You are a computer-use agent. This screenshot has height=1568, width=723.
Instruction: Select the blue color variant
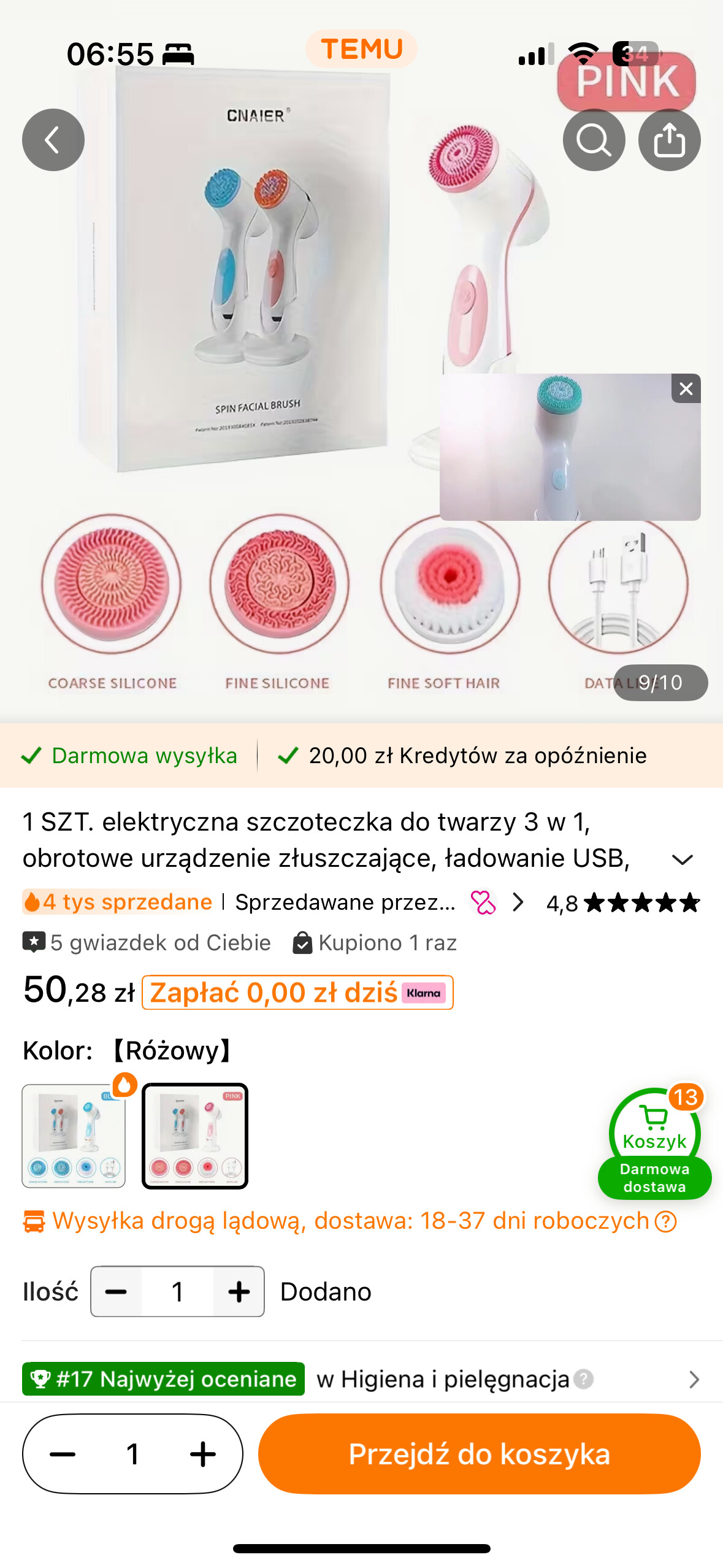(74, 1136)
